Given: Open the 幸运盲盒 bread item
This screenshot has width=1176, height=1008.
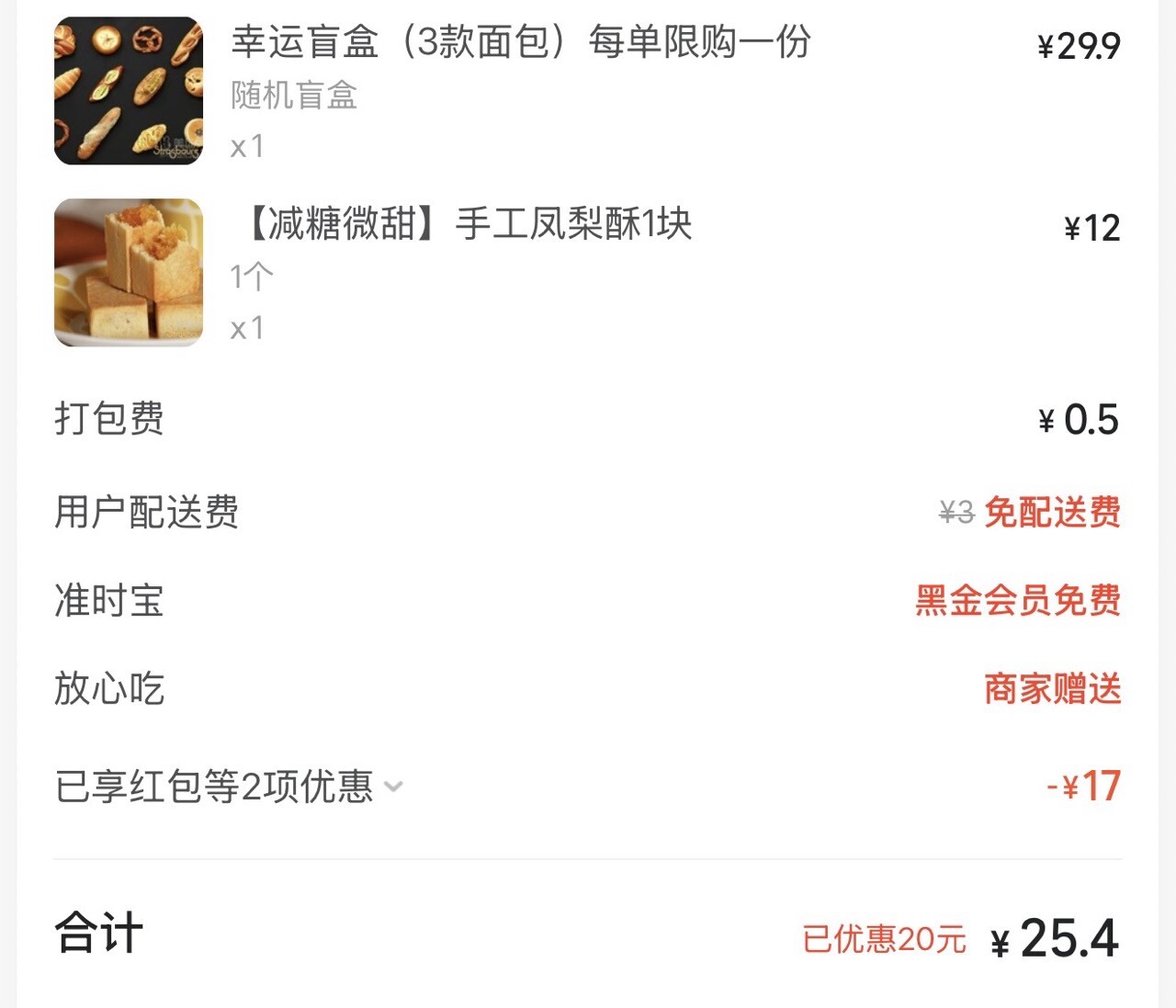Looking at the screenshot, I should [520, 42].
